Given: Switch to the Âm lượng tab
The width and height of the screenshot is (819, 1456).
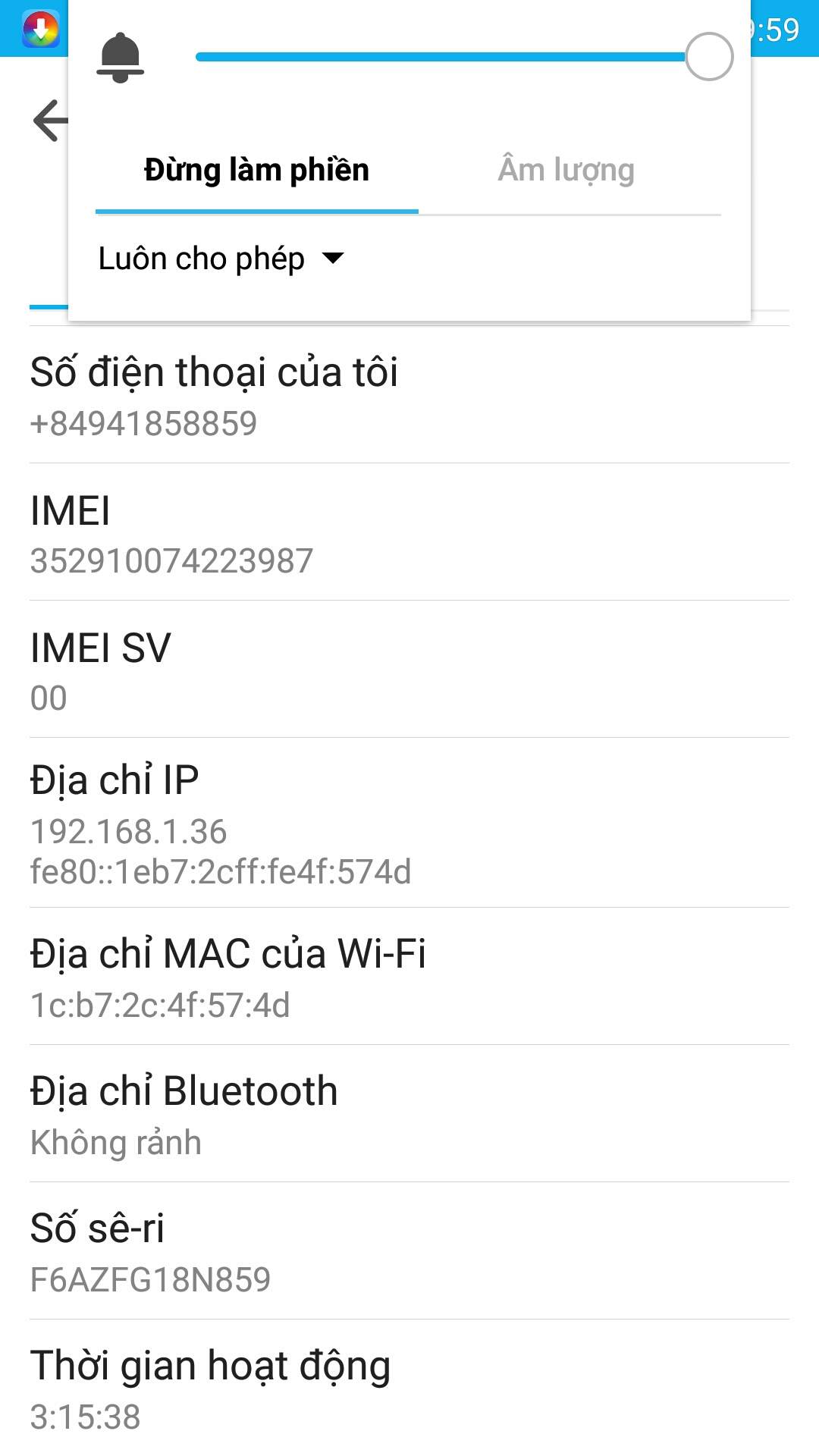Looking at the screenshot, I should point(566,171).
